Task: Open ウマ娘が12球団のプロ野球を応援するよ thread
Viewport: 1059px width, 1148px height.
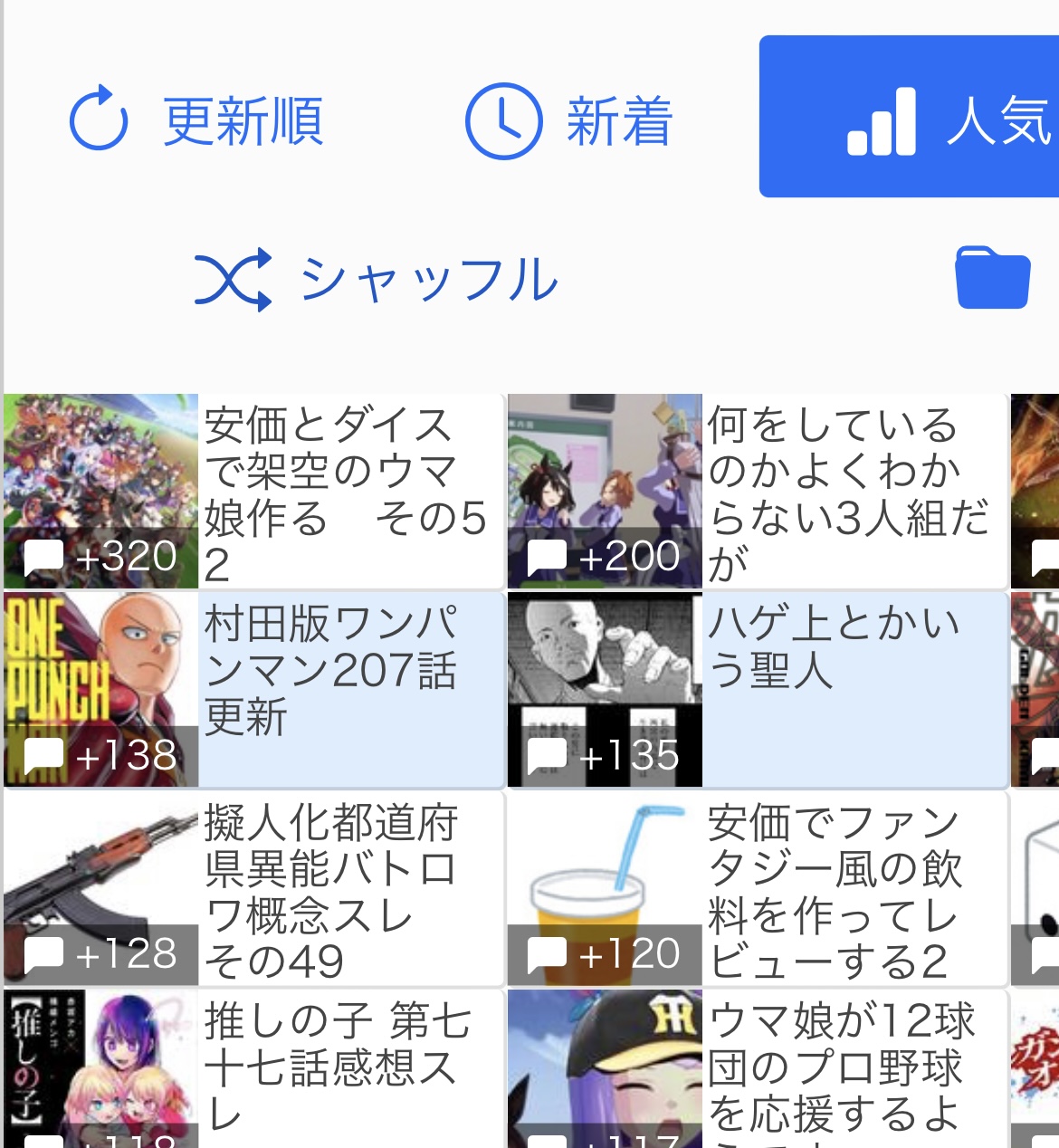Action: tap(849, 1068)
